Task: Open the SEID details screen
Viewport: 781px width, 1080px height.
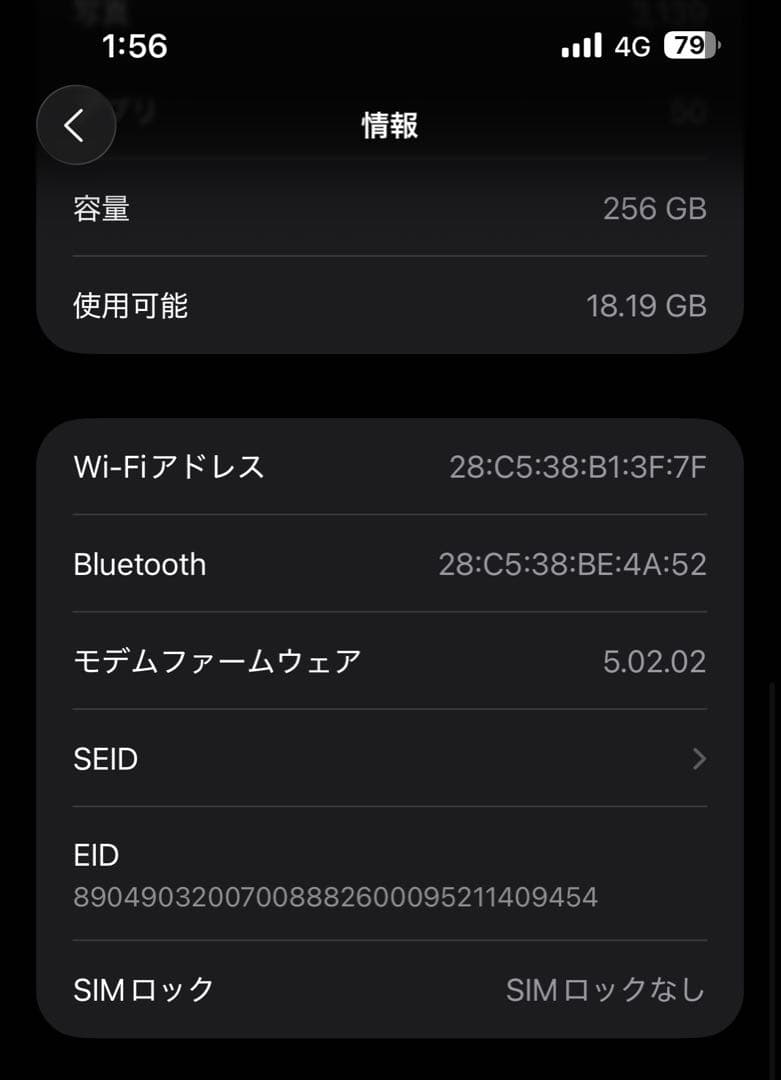Action: [x=390, y=759]
